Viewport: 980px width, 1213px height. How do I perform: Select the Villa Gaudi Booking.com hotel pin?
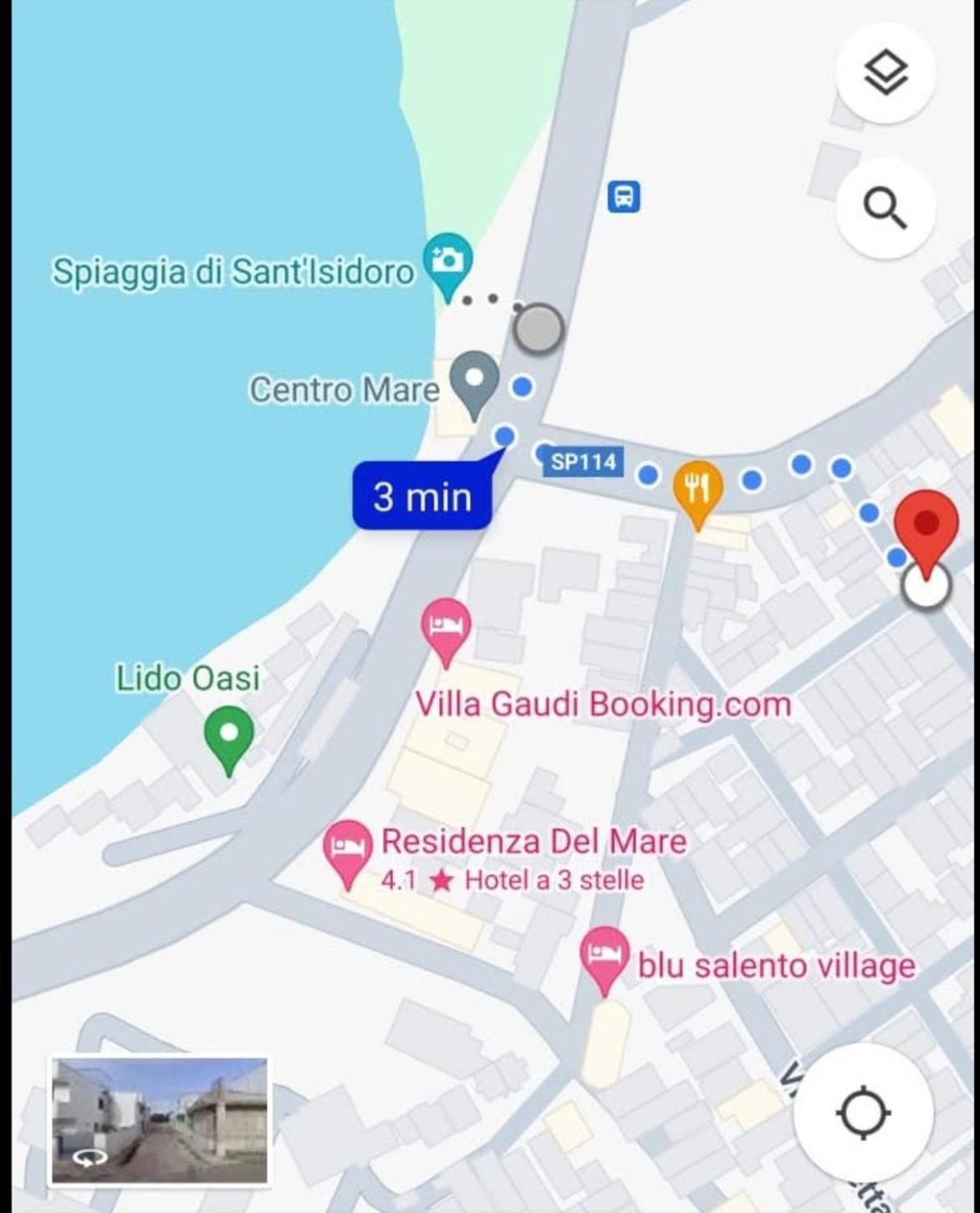coord(446,627)
